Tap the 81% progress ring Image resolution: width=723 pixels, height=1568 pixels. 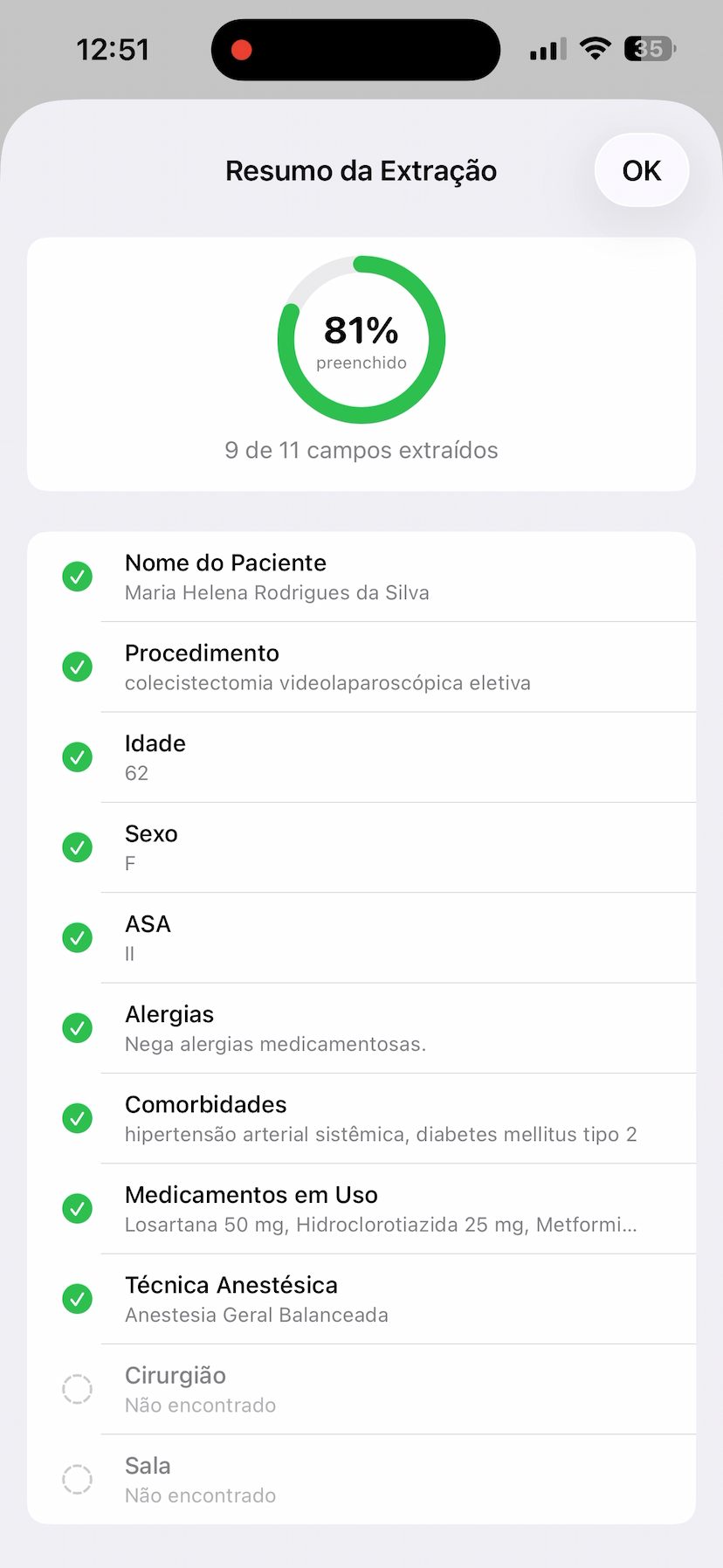[x=361, y=340]
